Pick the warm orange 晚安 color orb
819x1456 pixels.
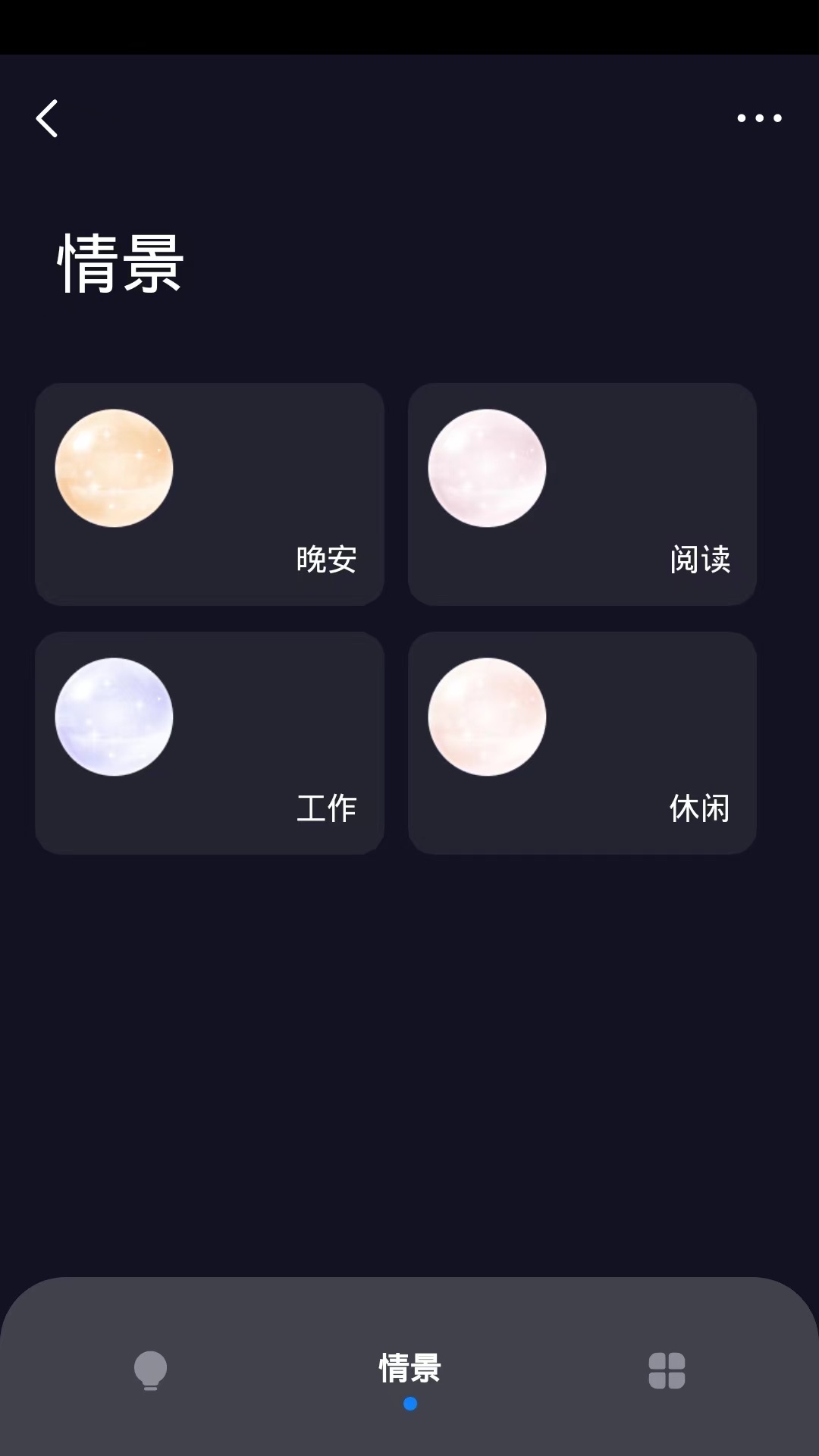(x=114, y=469)
